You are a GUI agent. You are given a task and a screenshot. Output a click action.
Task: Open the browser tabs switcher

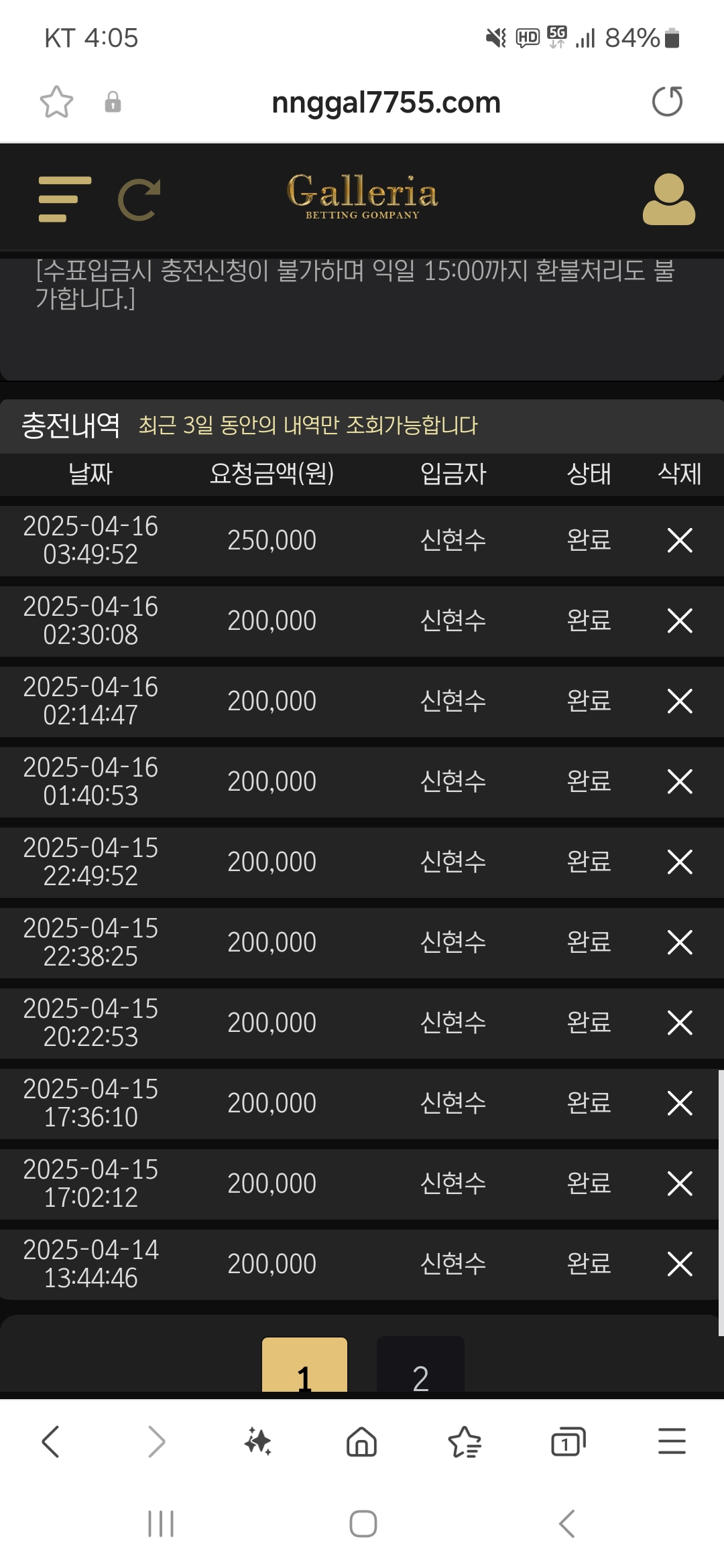[x=568, y=1442]
